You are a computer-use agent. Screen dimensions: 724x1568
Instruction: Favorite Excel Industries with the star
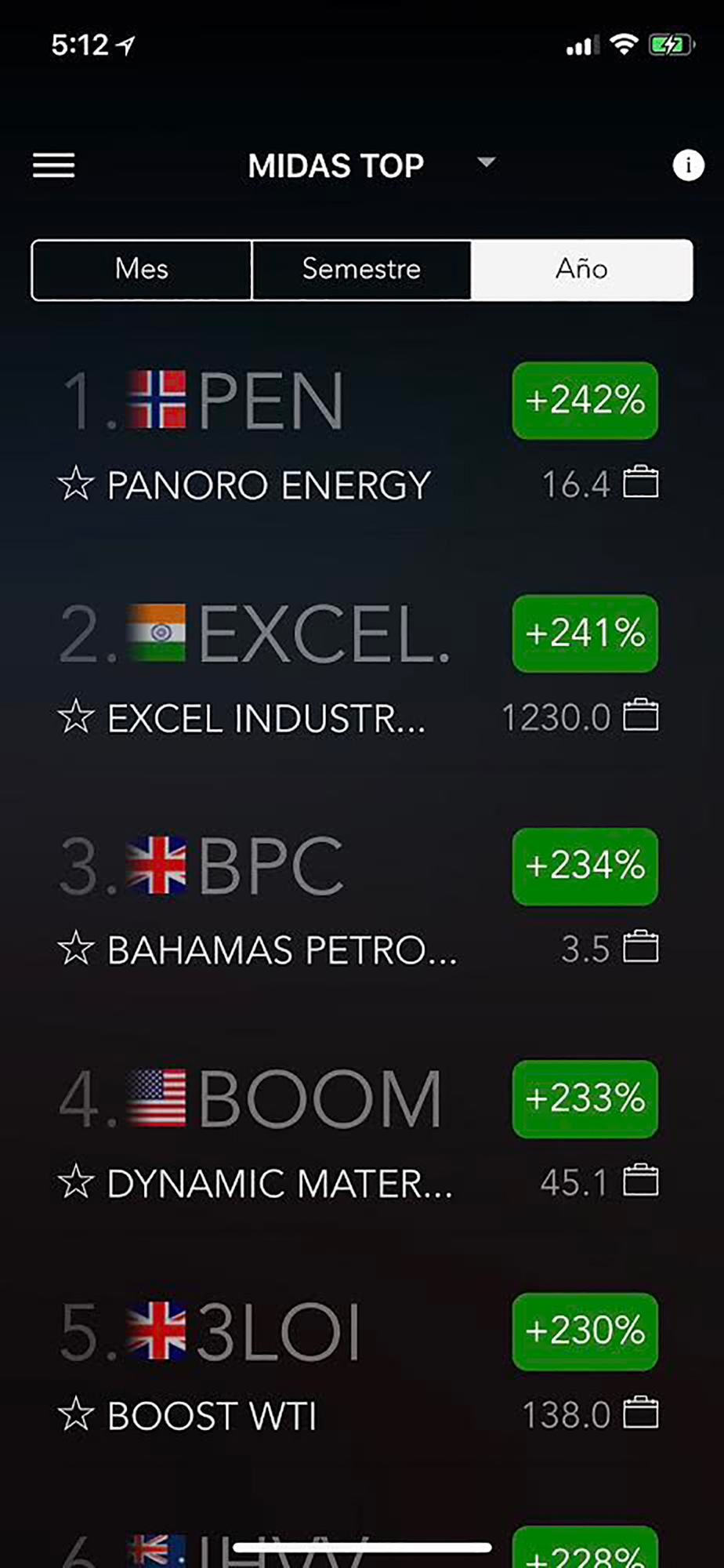point(76,717)
